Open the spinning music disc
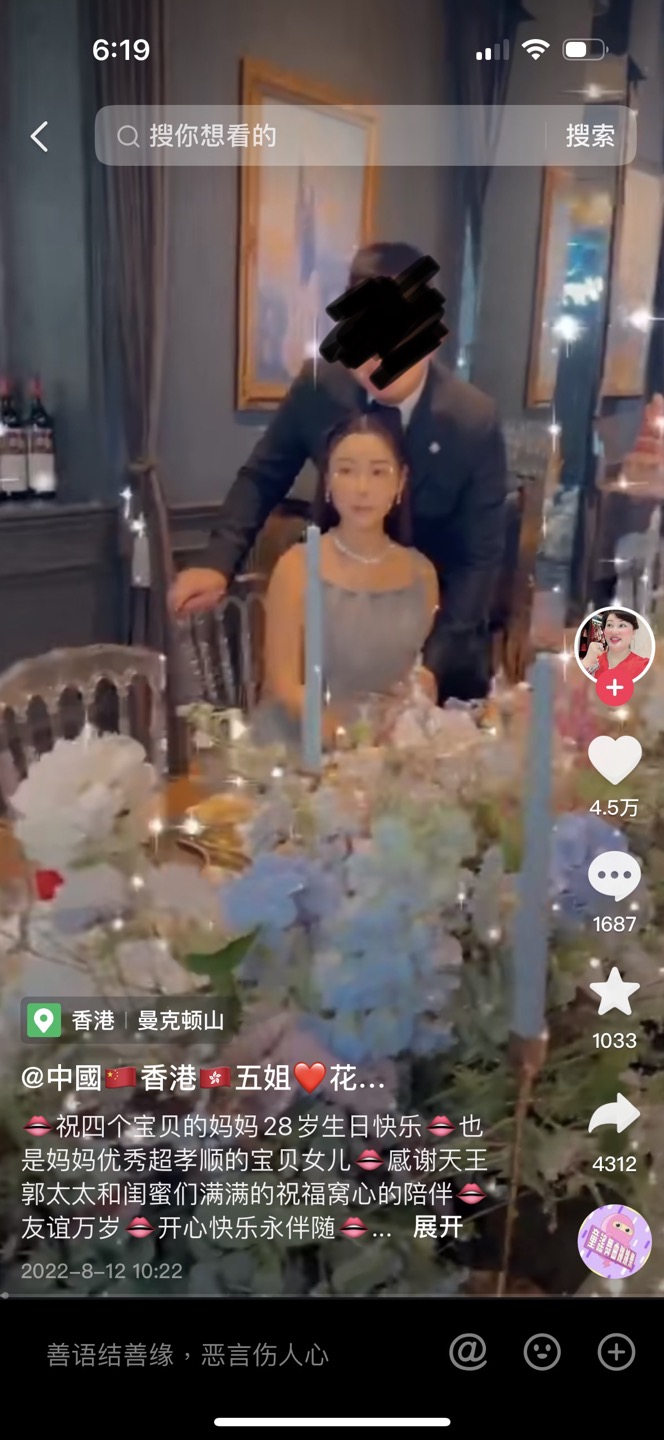The image size is (664, 1440). coord(614,1240)
